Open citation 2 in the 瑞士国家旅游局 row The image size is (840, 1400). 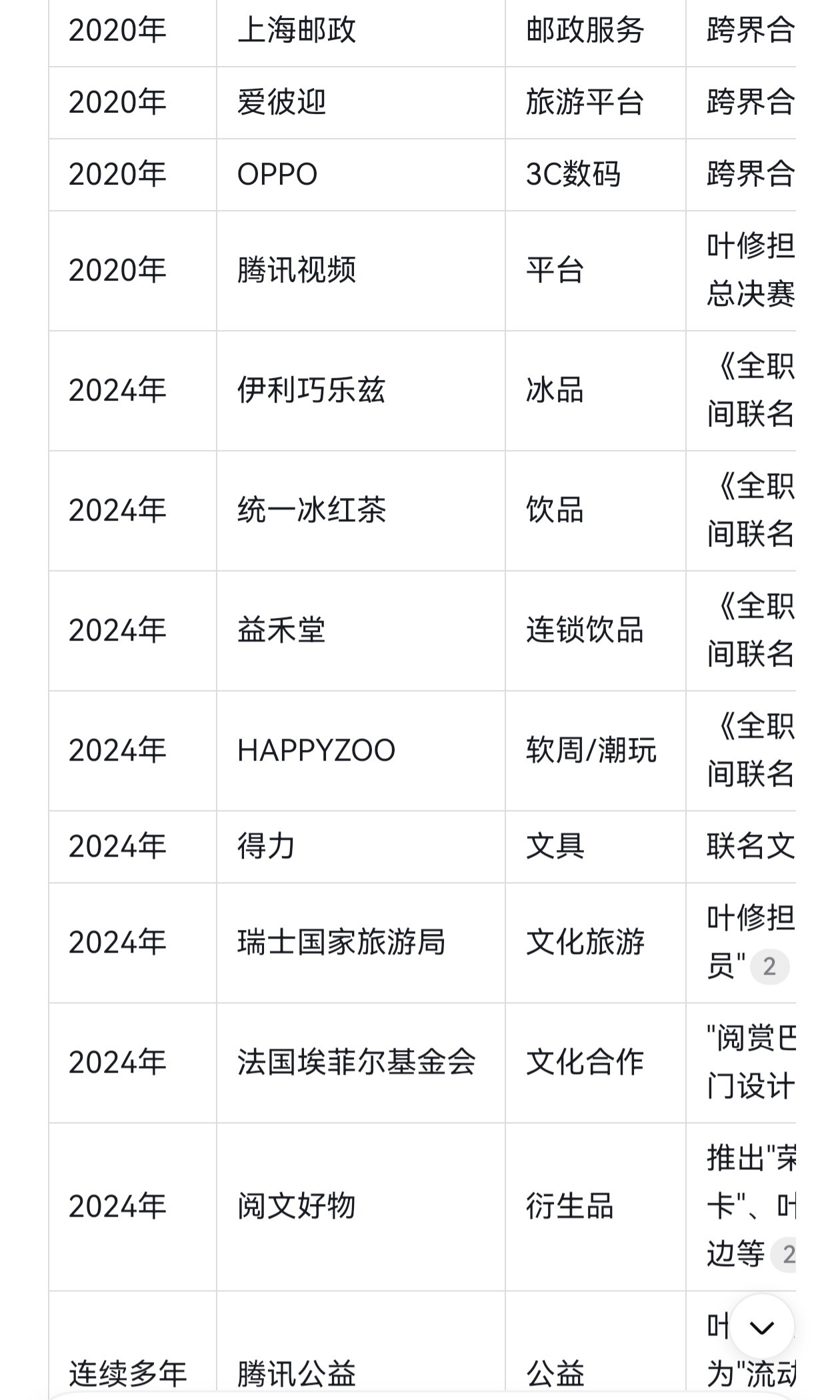[x=769, y=967]
